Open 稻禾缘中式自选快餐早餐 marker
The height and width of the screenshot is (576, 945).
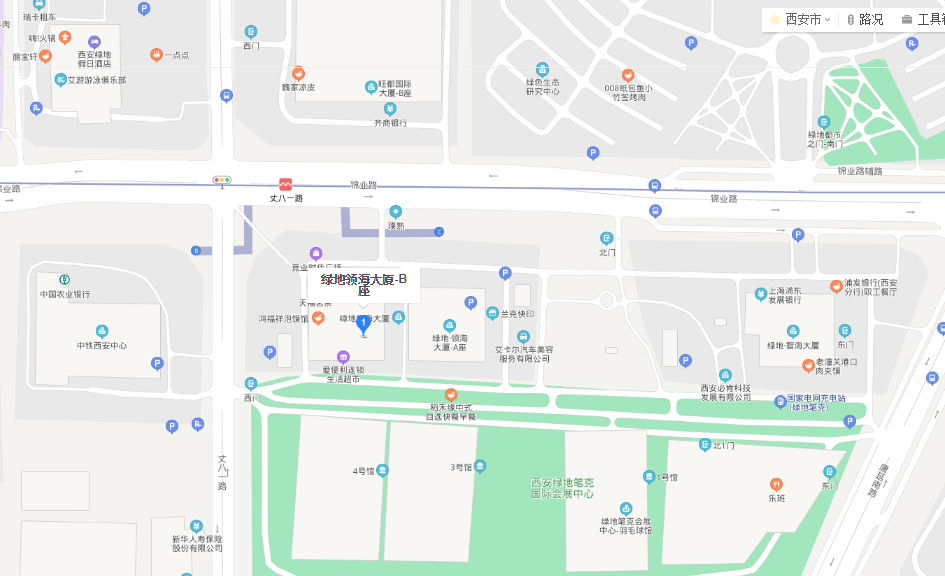coord(451,394)
